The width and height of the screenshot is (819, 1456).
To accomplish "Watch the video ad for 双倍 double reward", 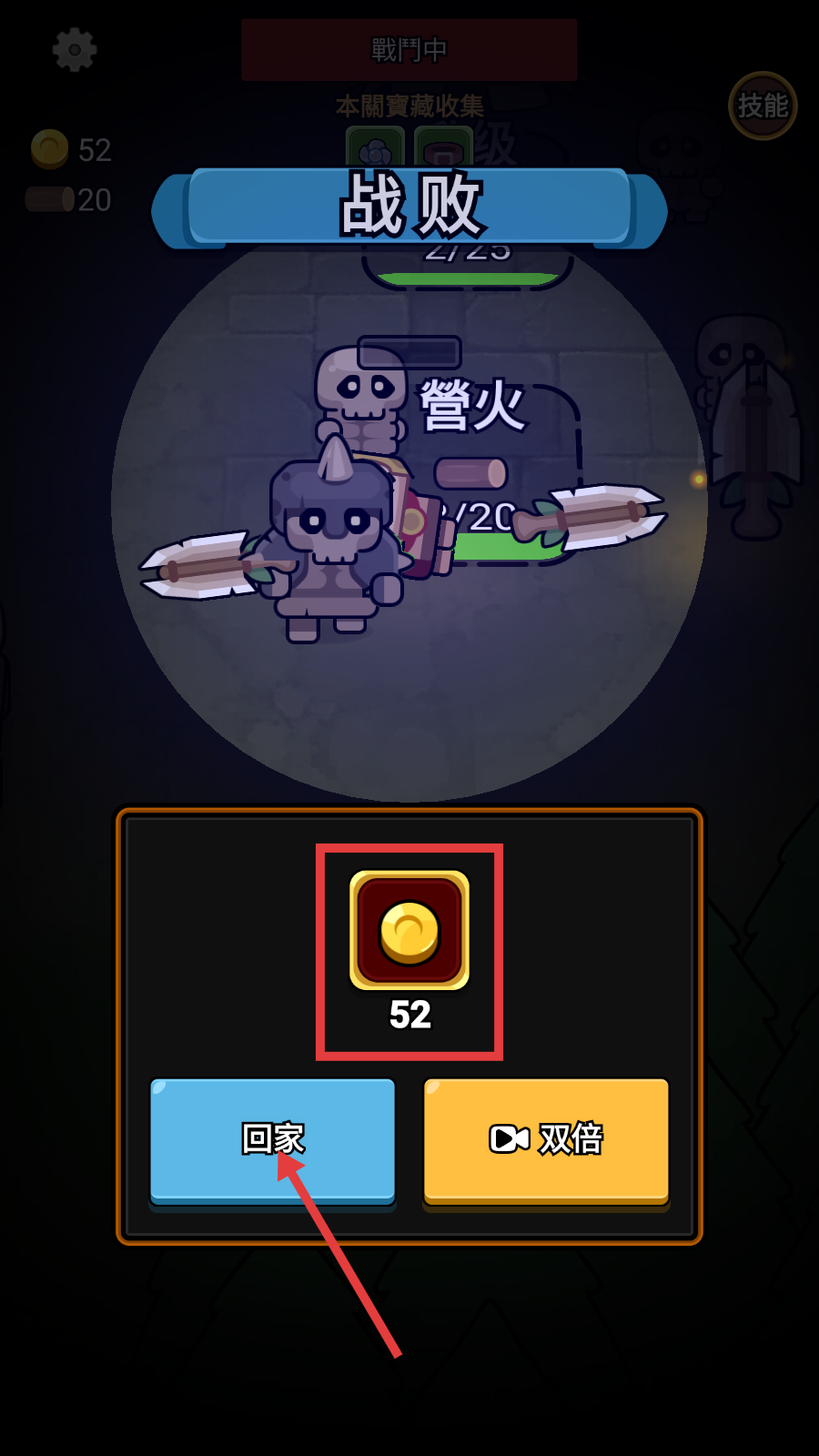I will click(546, 1139).
